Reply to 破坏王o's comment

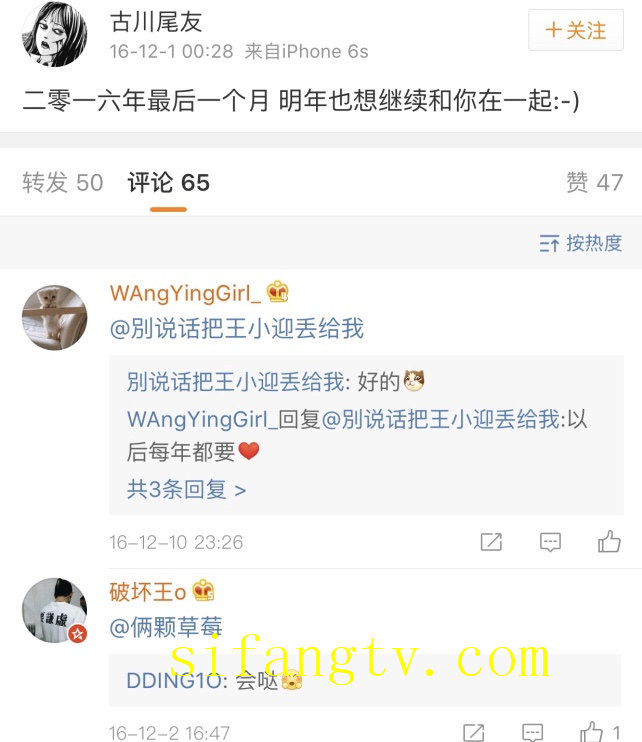pyautogui.click(x=533, y=732)
